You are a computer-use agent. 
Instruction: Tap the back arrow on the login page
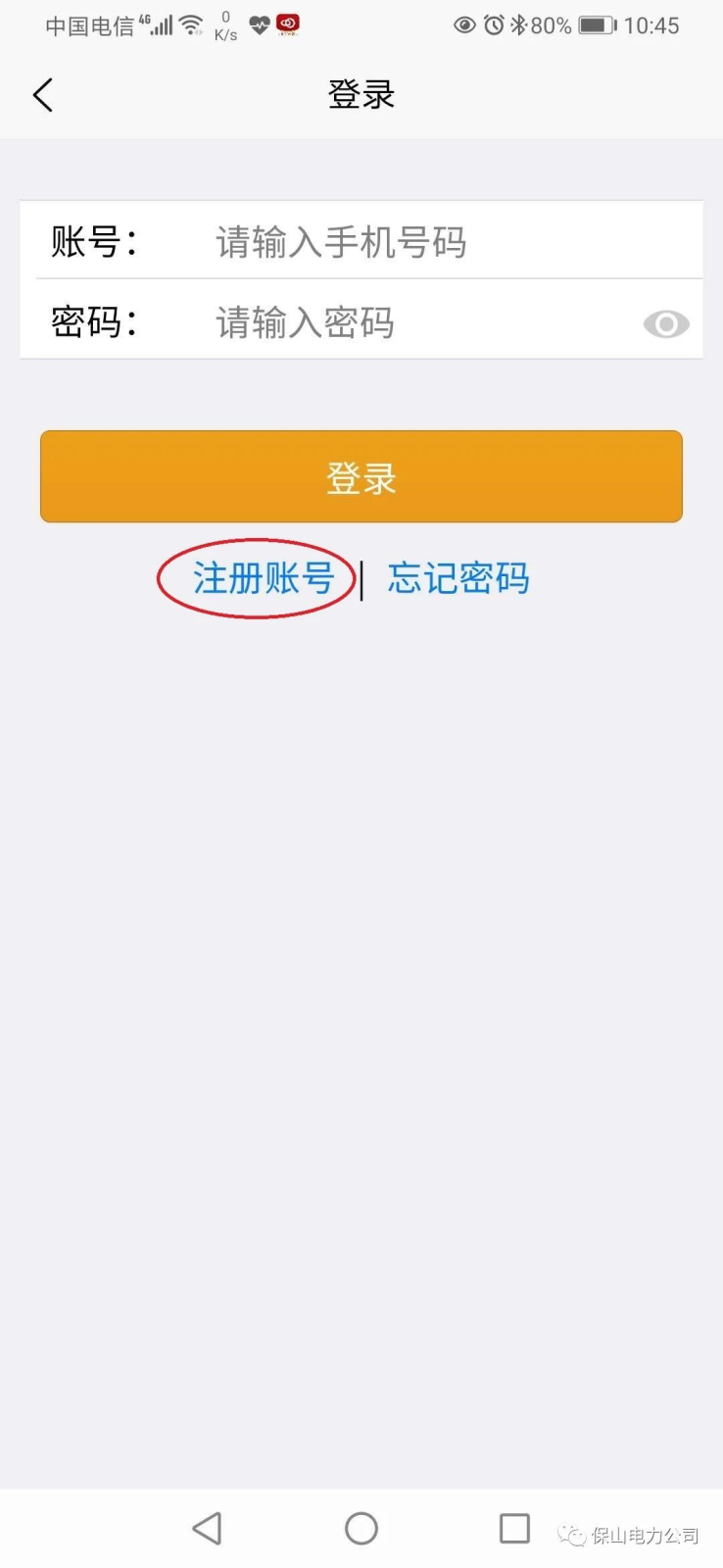(x=41, y=94)
